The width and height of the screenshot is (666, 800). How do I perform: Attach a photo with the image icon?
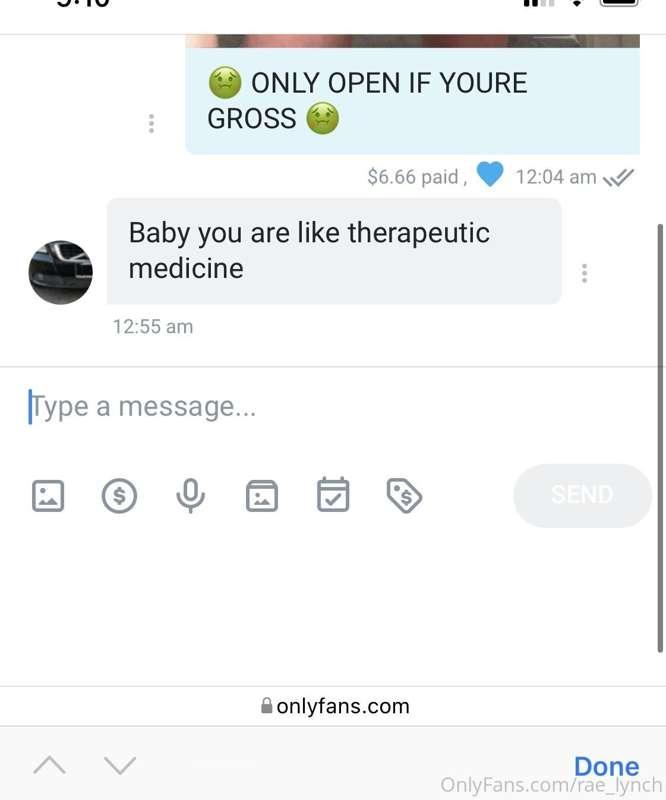(48, 495)
